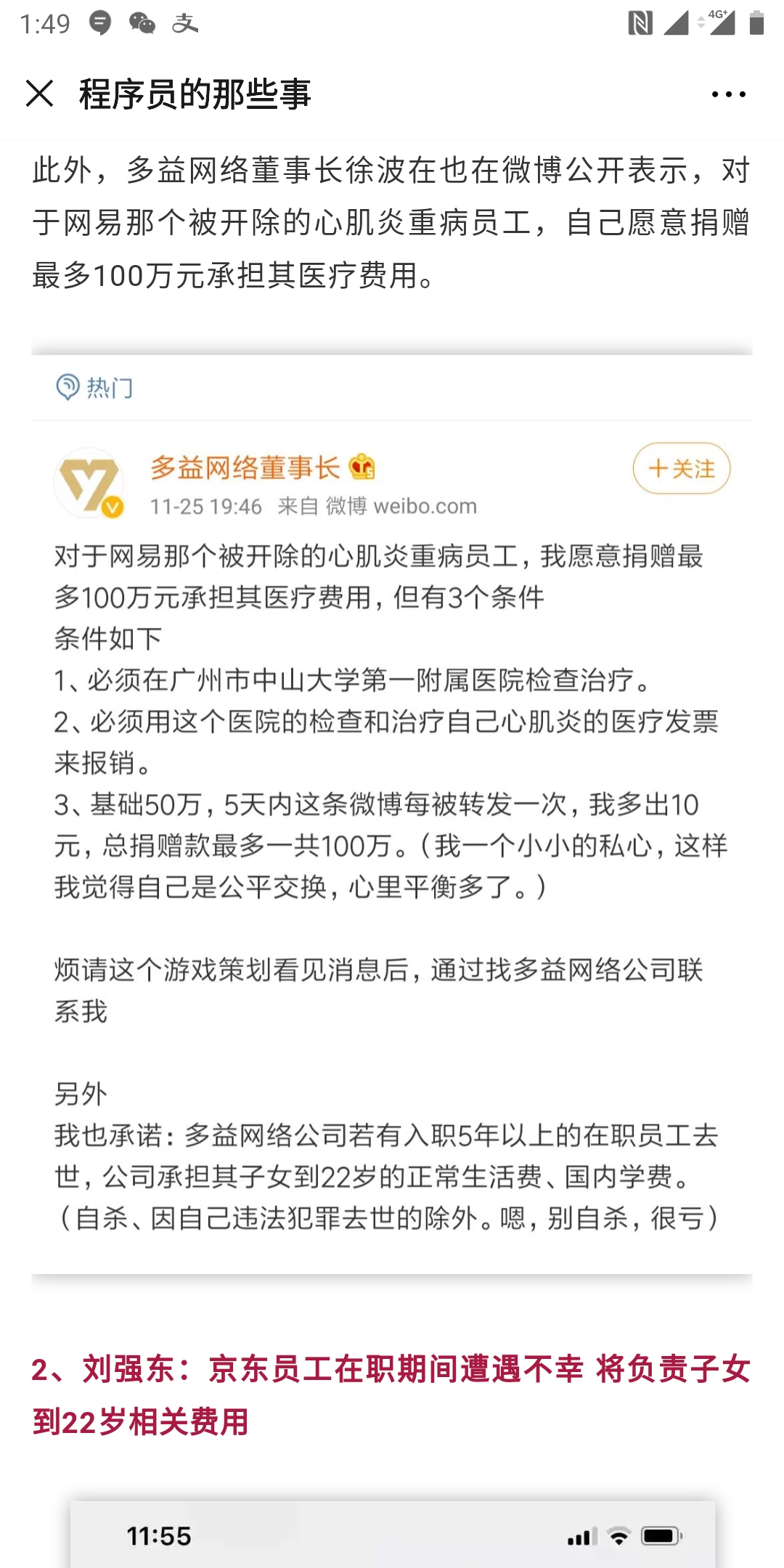Screen dimensions: 784x1568
Task: Open the embedded Weibo post screenshot
Action: 392,813
